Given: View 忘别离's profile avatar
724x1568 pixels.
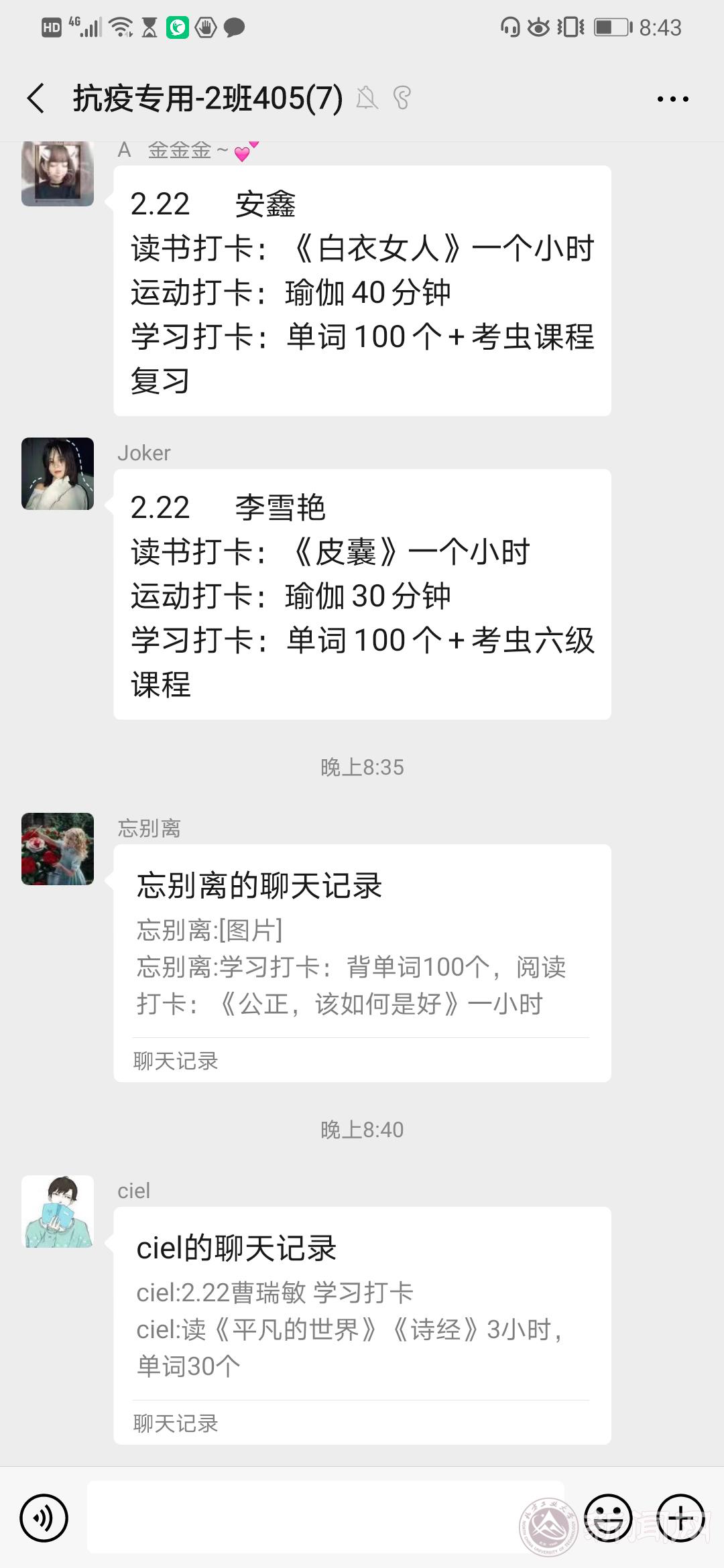Looking at the screenshot, I should pos(58,849).
